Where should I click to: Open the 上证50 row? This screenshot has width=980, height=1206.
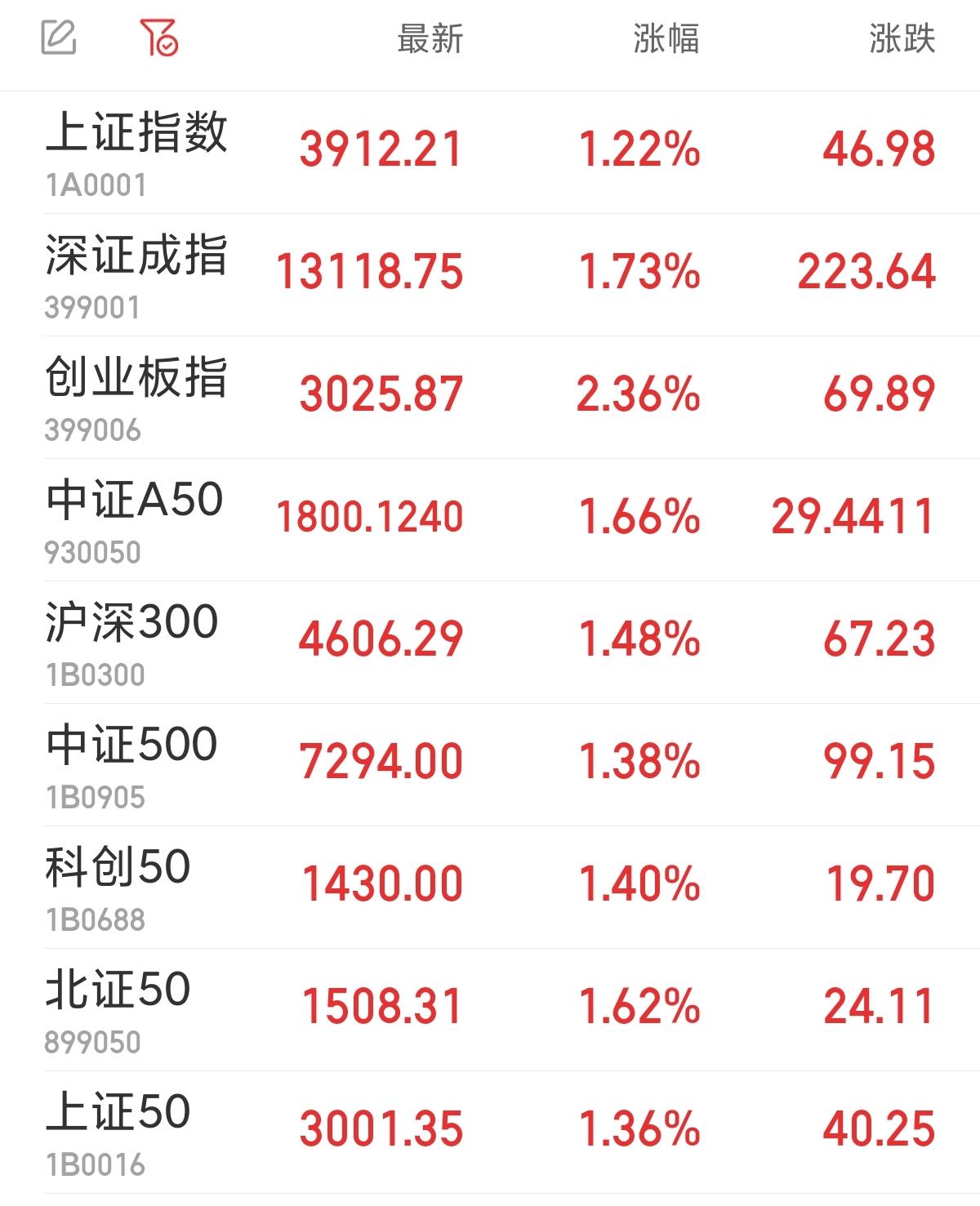point(490,1133)
